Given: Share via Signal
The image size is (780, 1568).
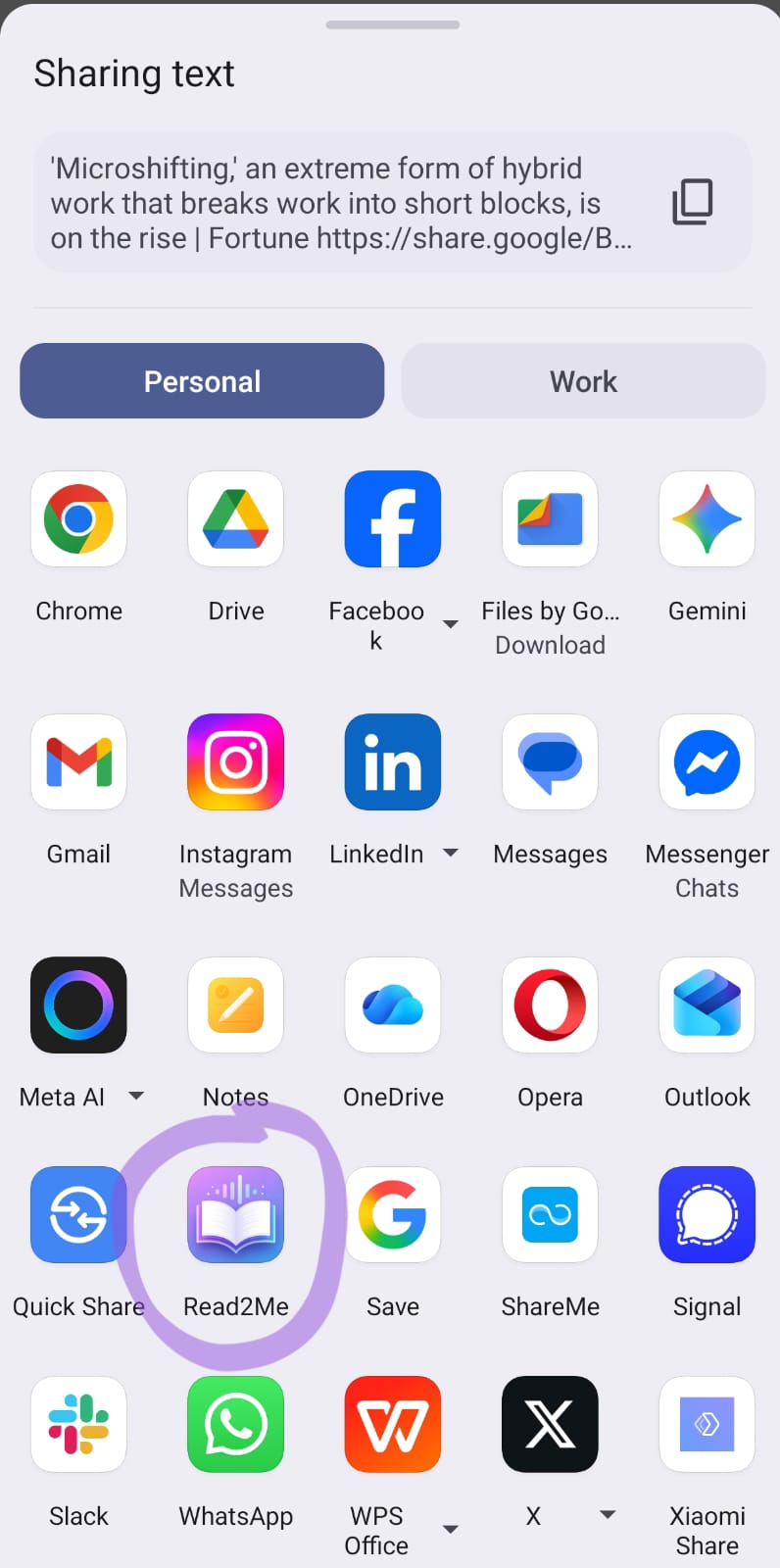Looking at the screenshot, I should (707, 1215).
